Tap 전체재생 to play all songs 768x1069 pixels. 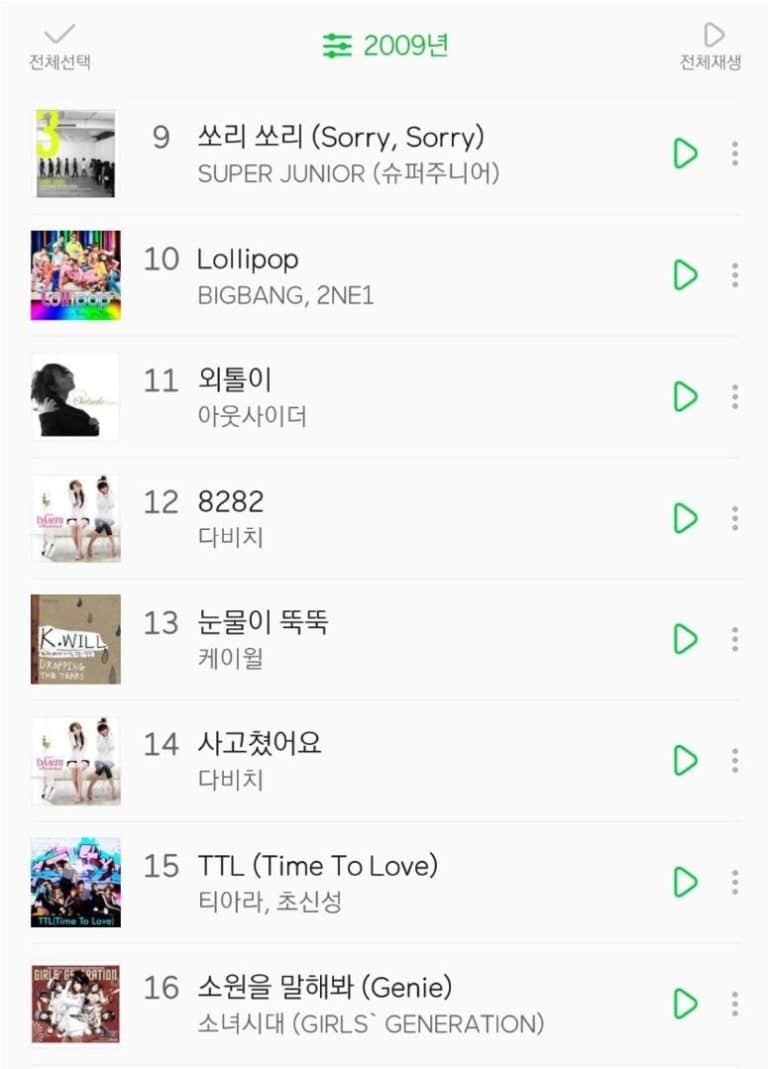click(x=711, y=46)
